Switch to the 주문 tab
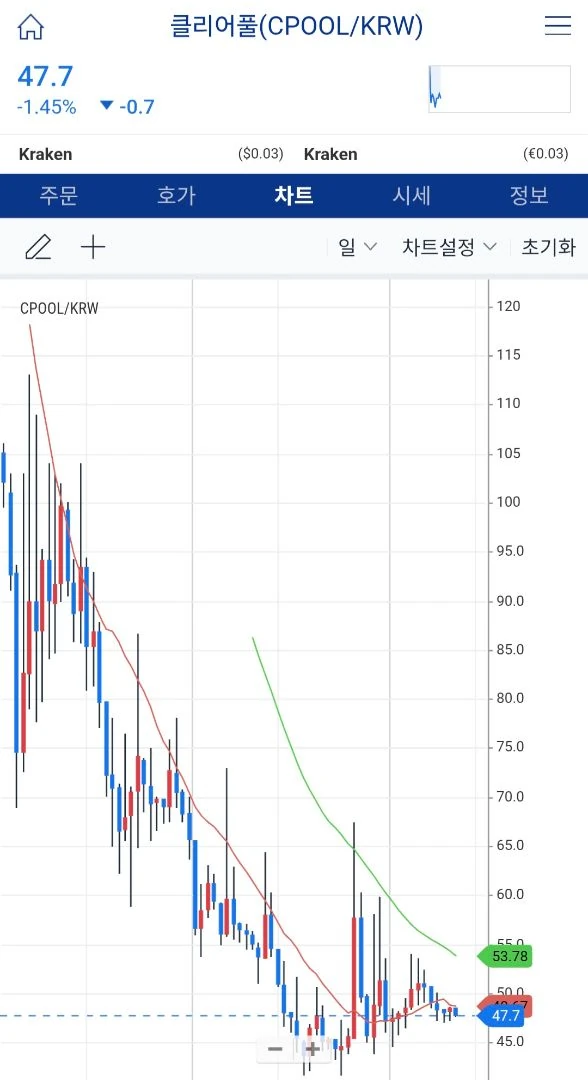 [59, 196]
